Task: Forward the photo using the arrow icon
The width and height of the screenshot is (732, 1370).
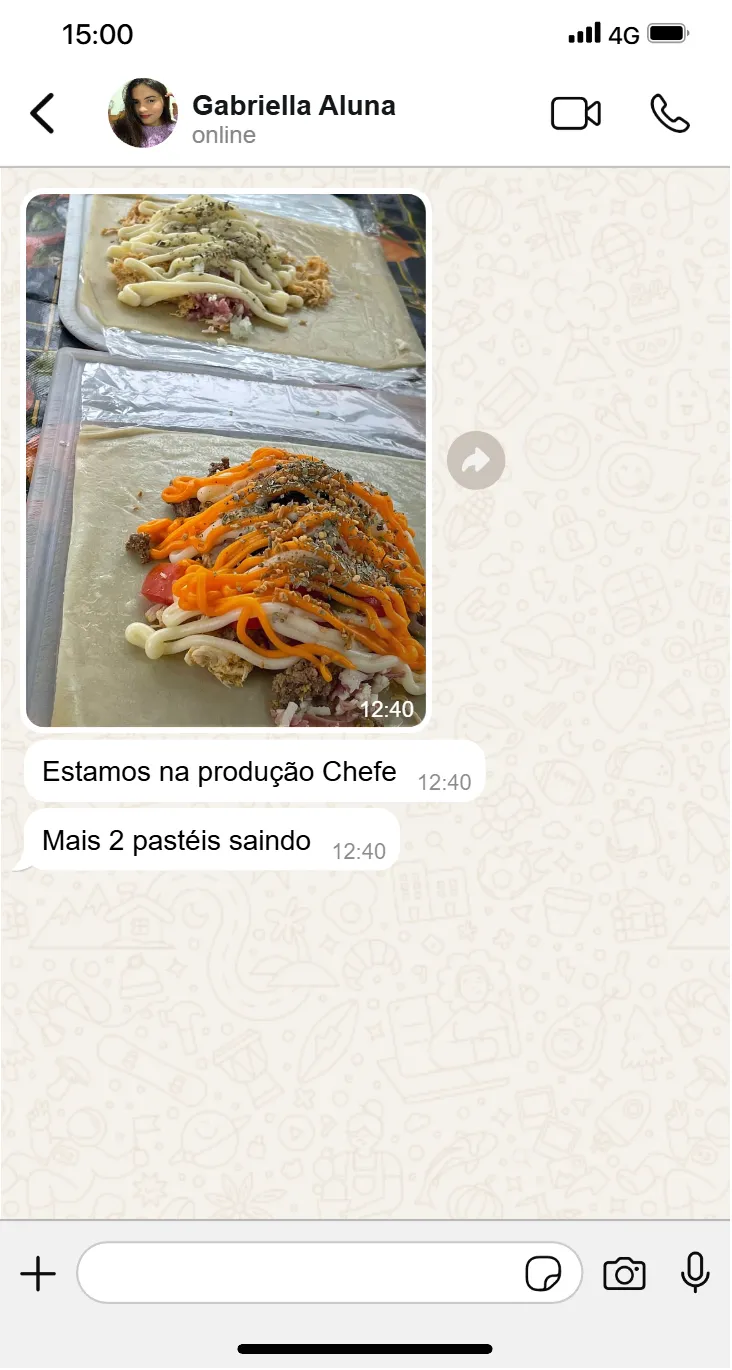Action: click(476, 460)
